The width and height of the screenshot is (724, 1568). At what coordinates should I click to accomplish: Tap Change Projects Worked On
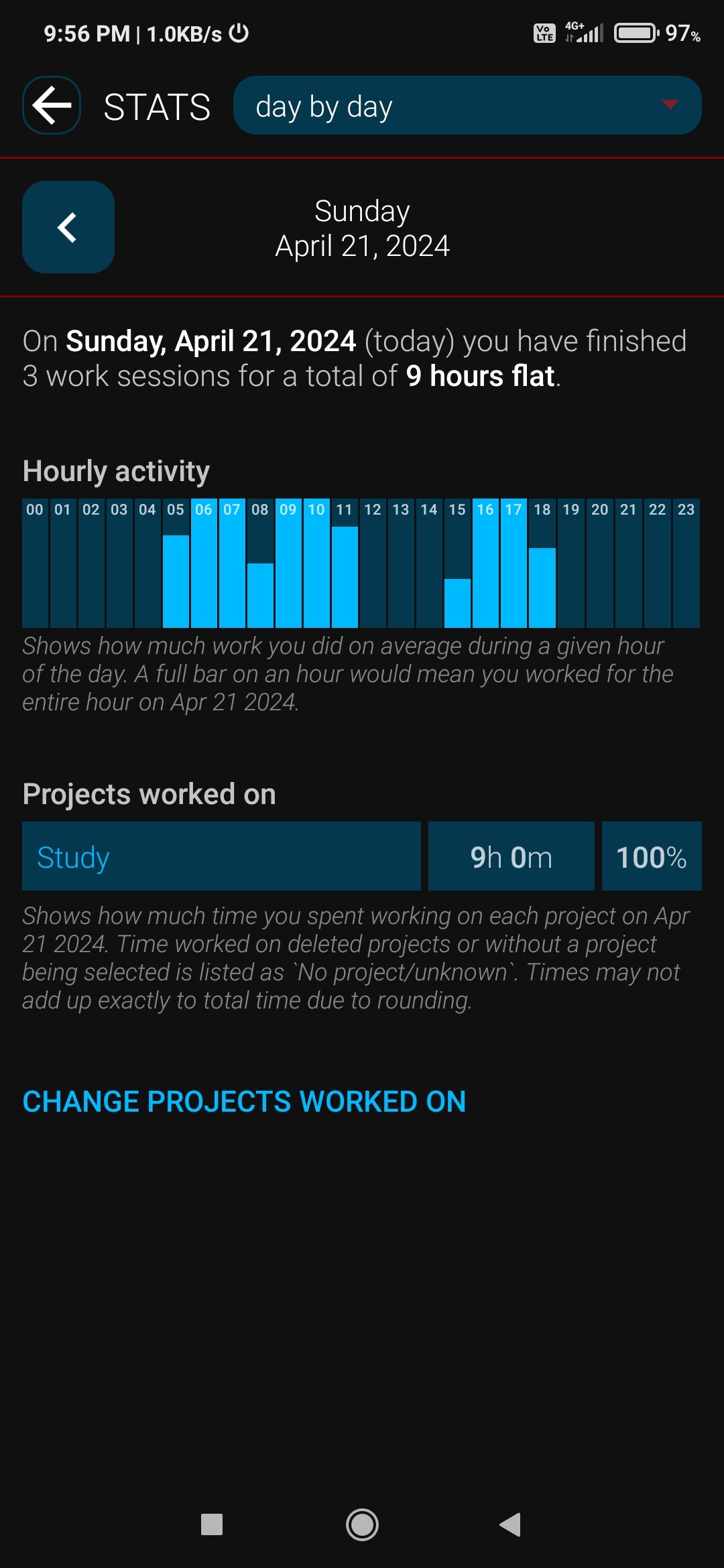click(244, 1102)
